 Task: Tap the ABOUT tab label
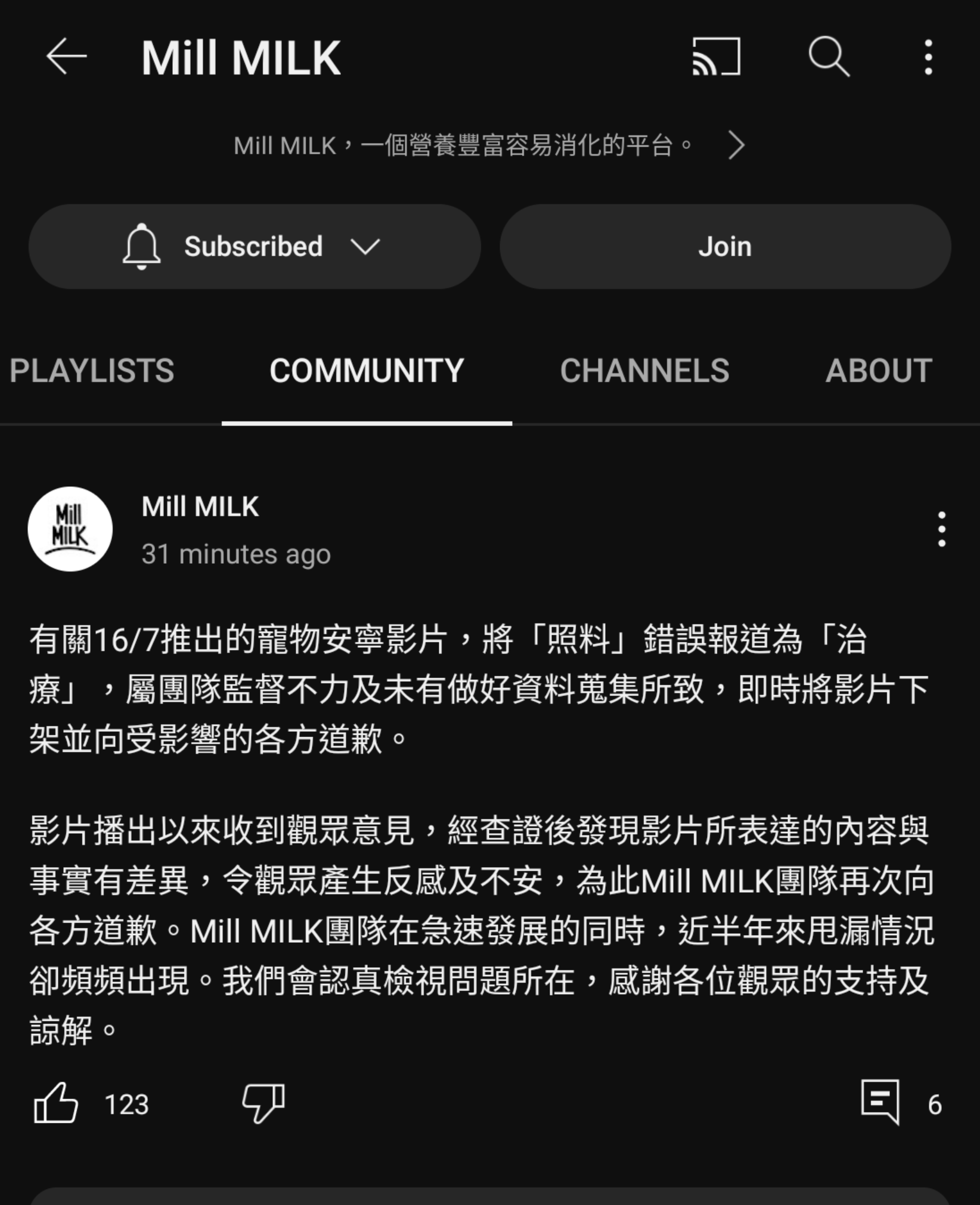pos(878,371)
